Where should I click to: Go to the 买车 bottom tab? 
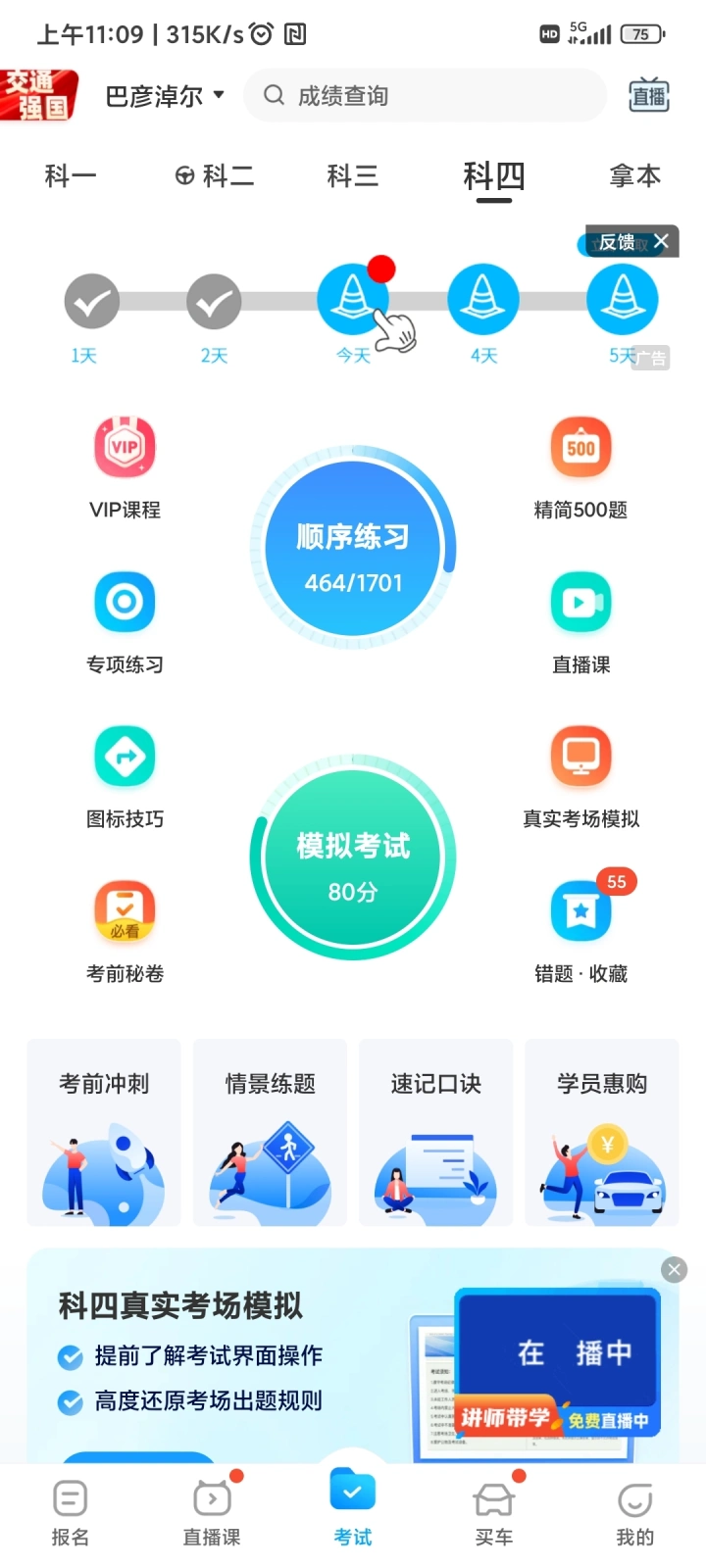pos(493,1512)
